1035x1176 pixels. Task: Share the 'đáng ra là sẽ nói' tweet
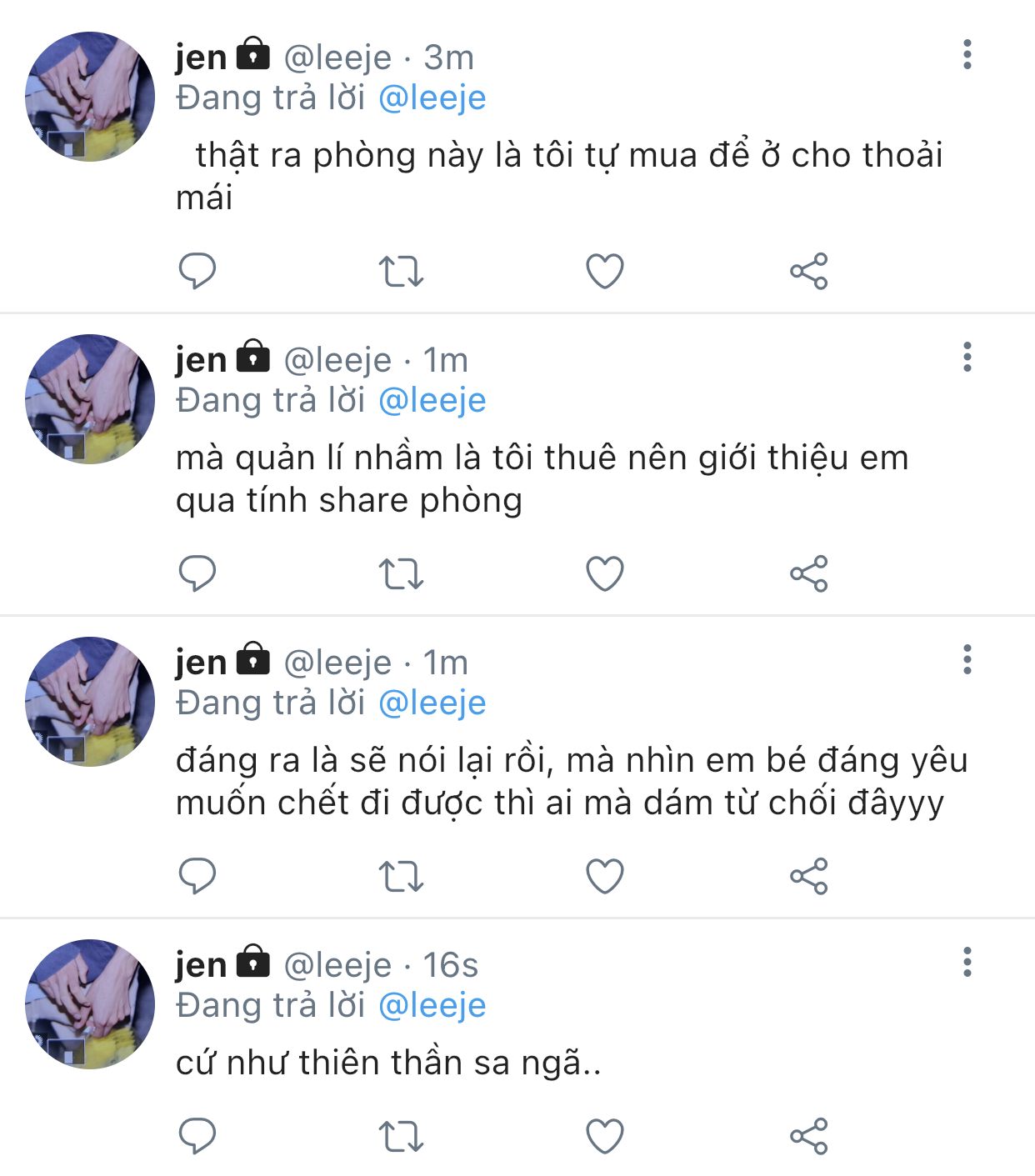pos(808,876)
